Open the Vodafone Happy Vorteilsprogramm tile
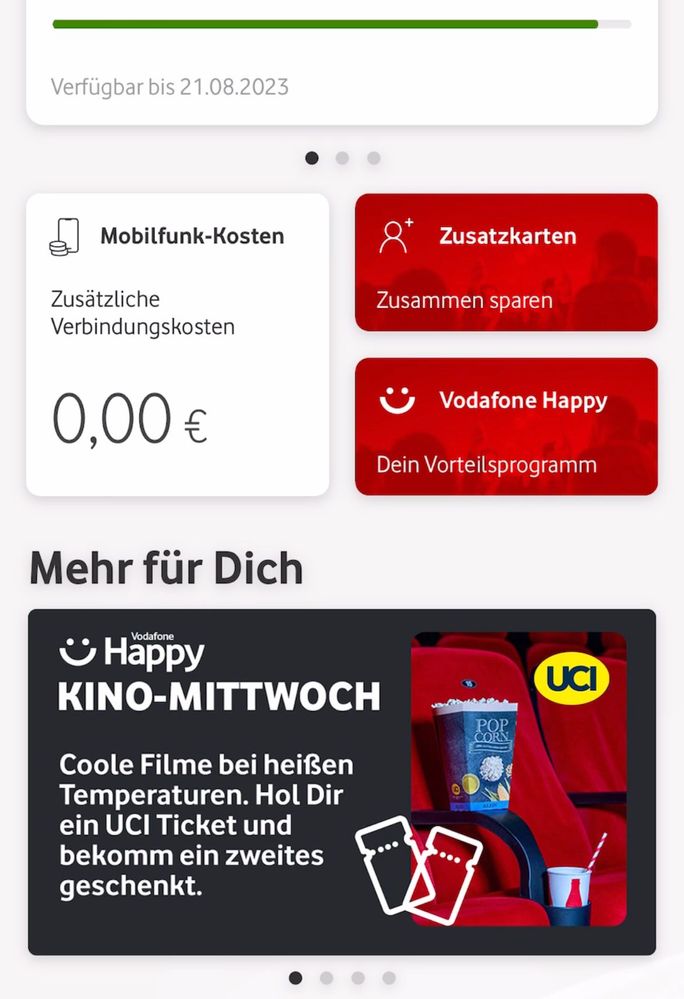The width and height of the screenshot is (684, 999). point(506,427)
